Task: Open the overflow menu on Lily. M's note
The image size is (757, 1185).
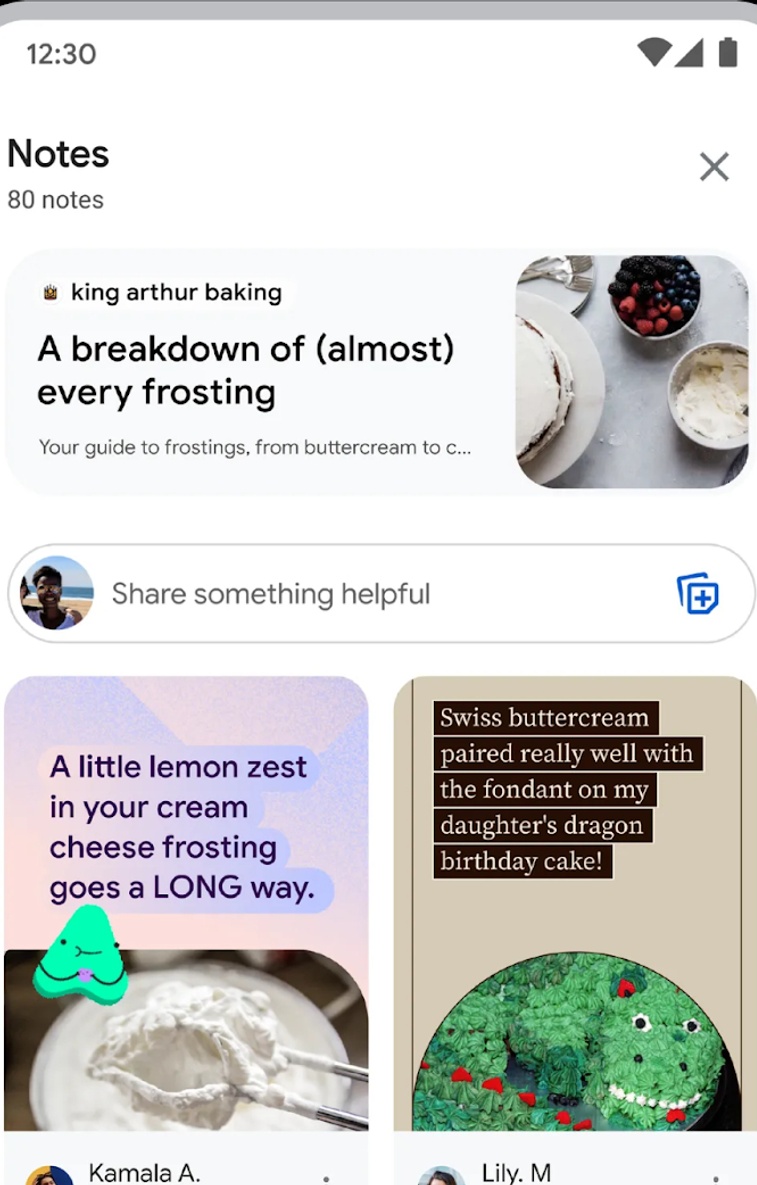Action: (716, 1177)
